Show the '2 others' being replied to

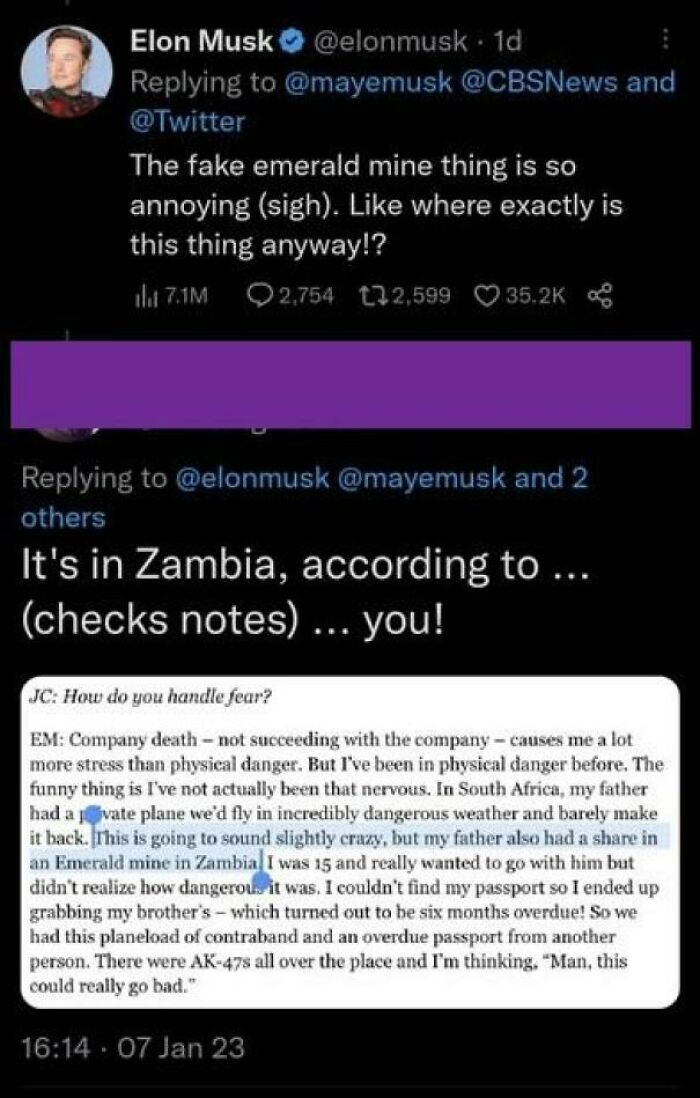(x=62, y=517)
